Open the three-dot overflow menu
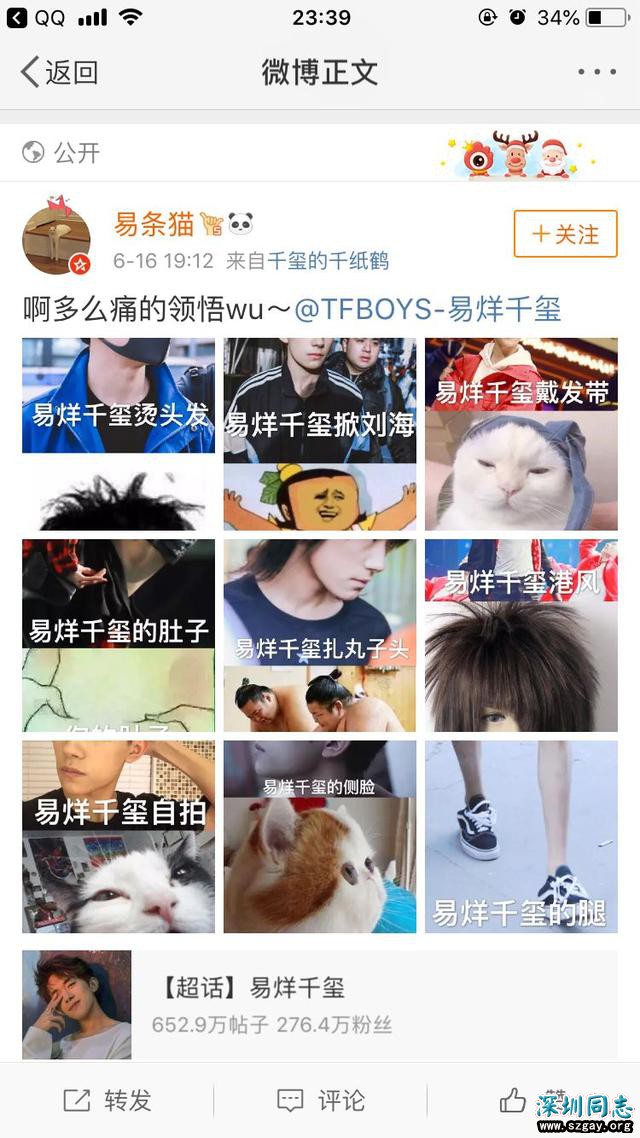Viewport: 640px width, 1138px height. (x=597, y=72)
